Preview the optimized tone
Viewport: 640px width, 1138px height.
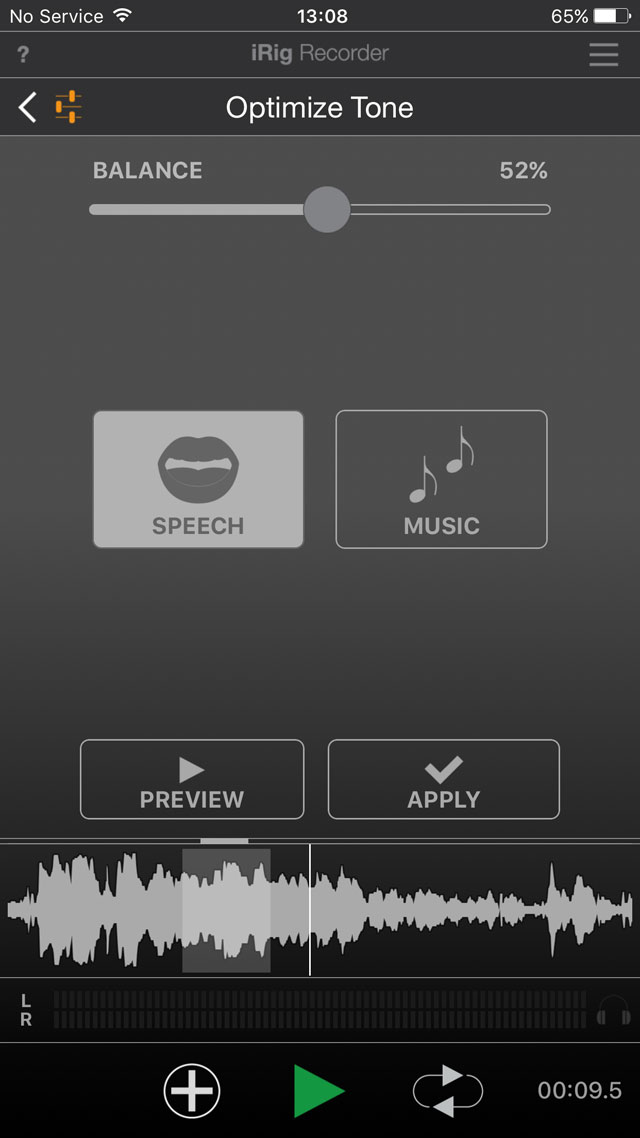pos(192,779)
